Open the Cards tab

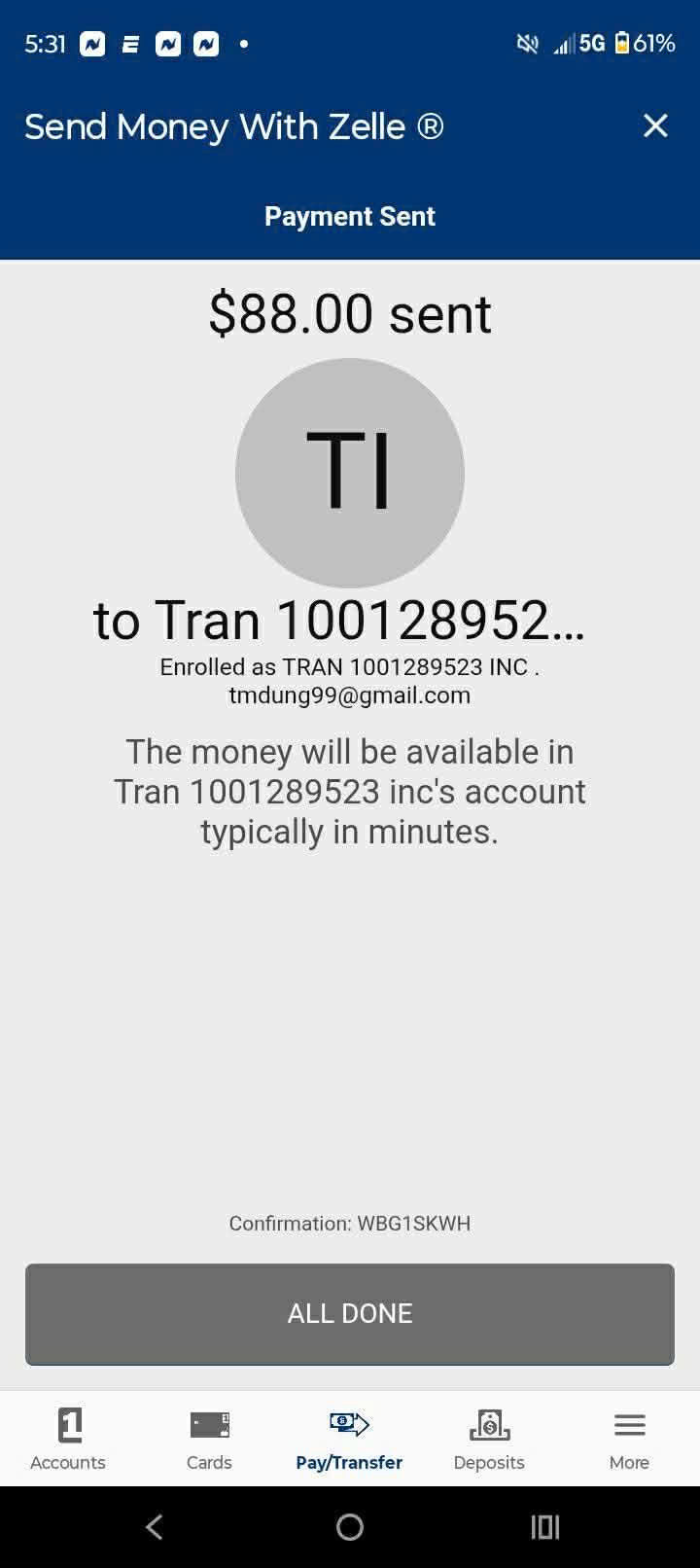(x=209, y=1439)
